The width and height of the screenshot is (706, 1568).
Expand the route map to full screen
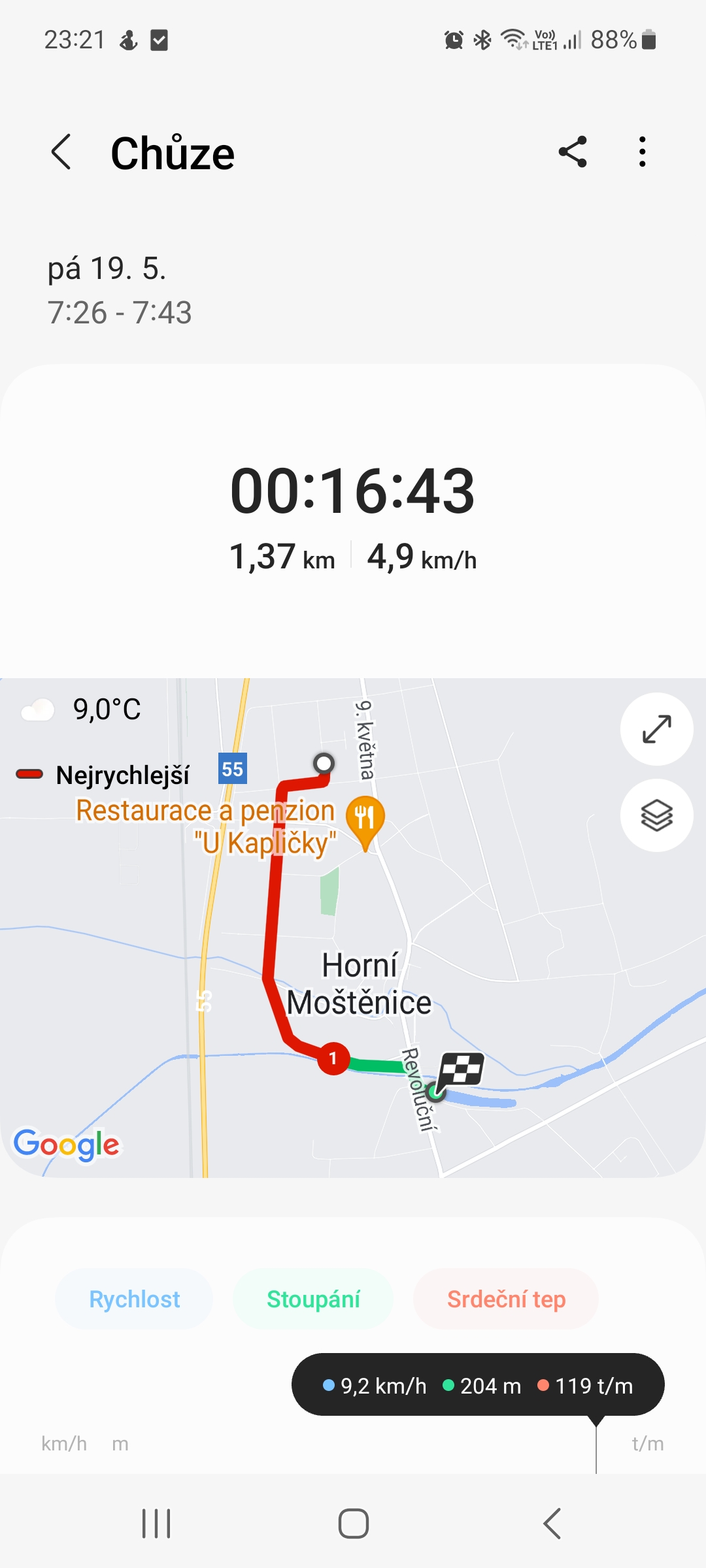click(x=656, y=729)
